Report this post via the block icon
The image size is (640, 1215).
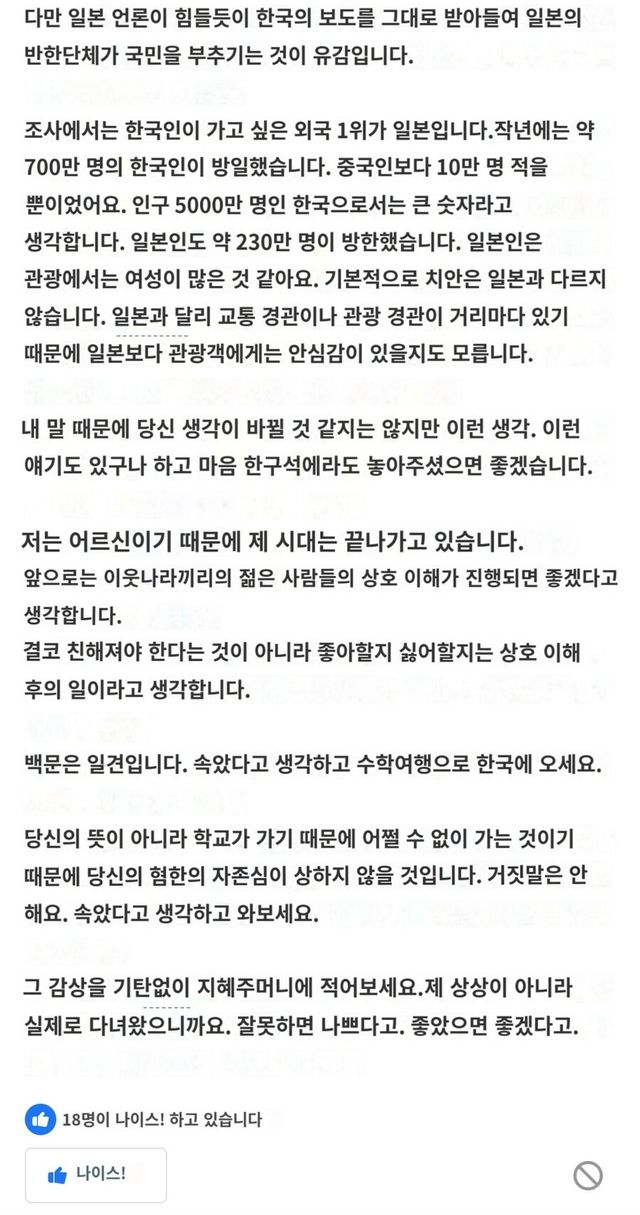pos(587,1175)
